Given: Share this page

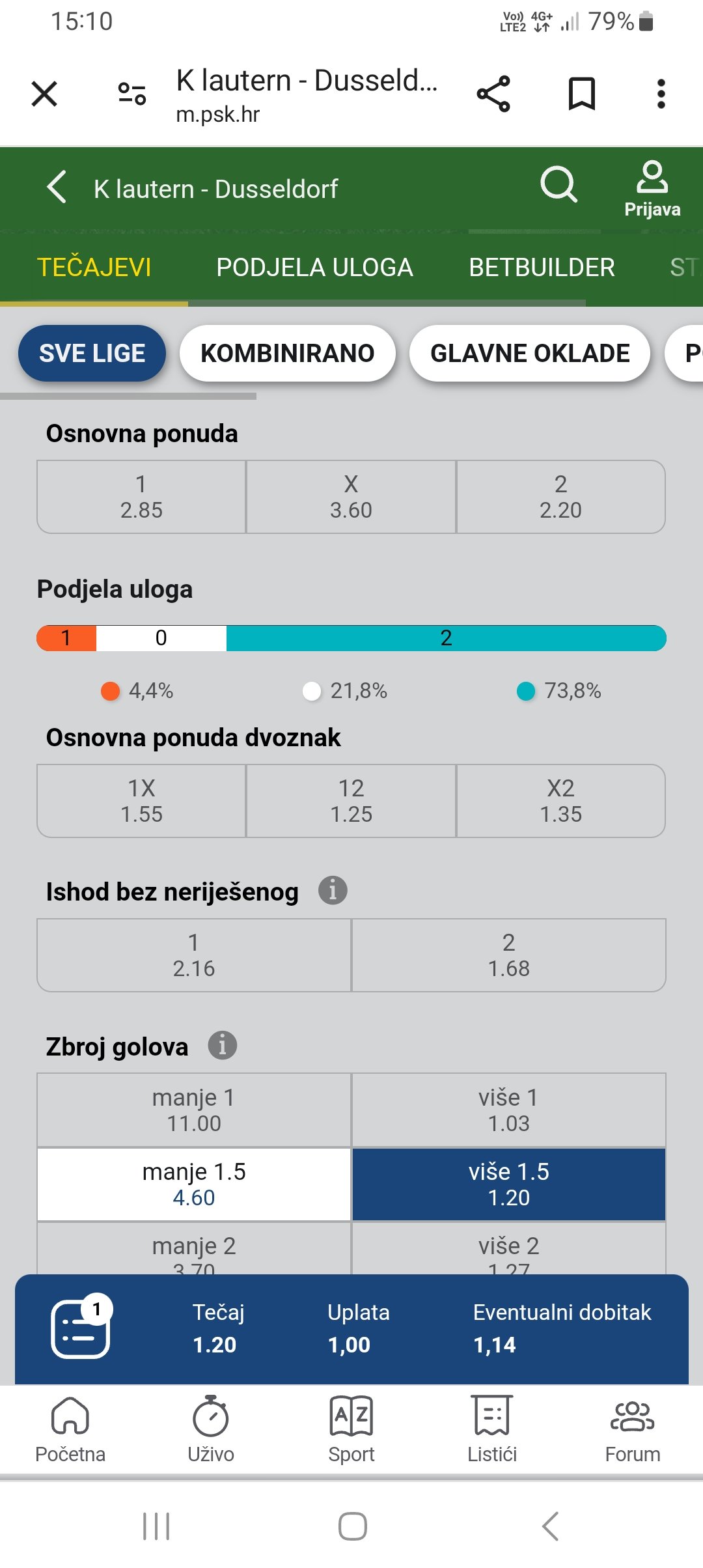Looking at the screenshot, I should [x=493, y=94].
